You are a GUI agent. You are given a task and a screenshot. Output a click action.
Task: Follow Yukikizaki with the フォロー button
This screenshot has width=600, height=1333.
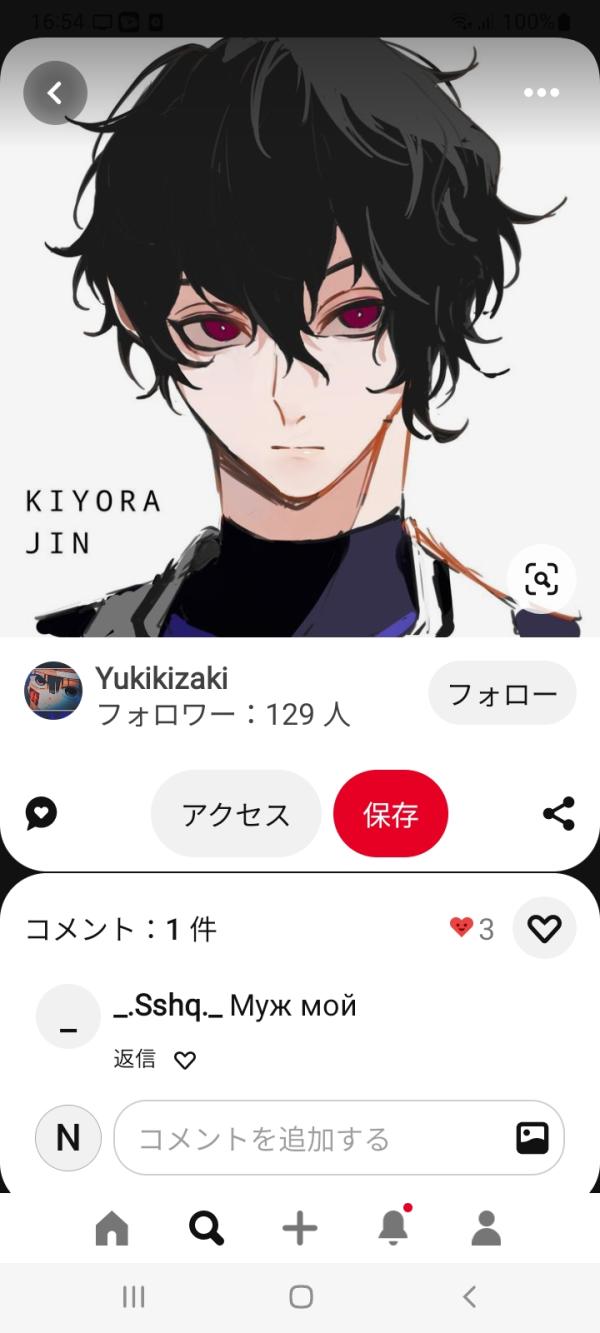tap(502, 693)
